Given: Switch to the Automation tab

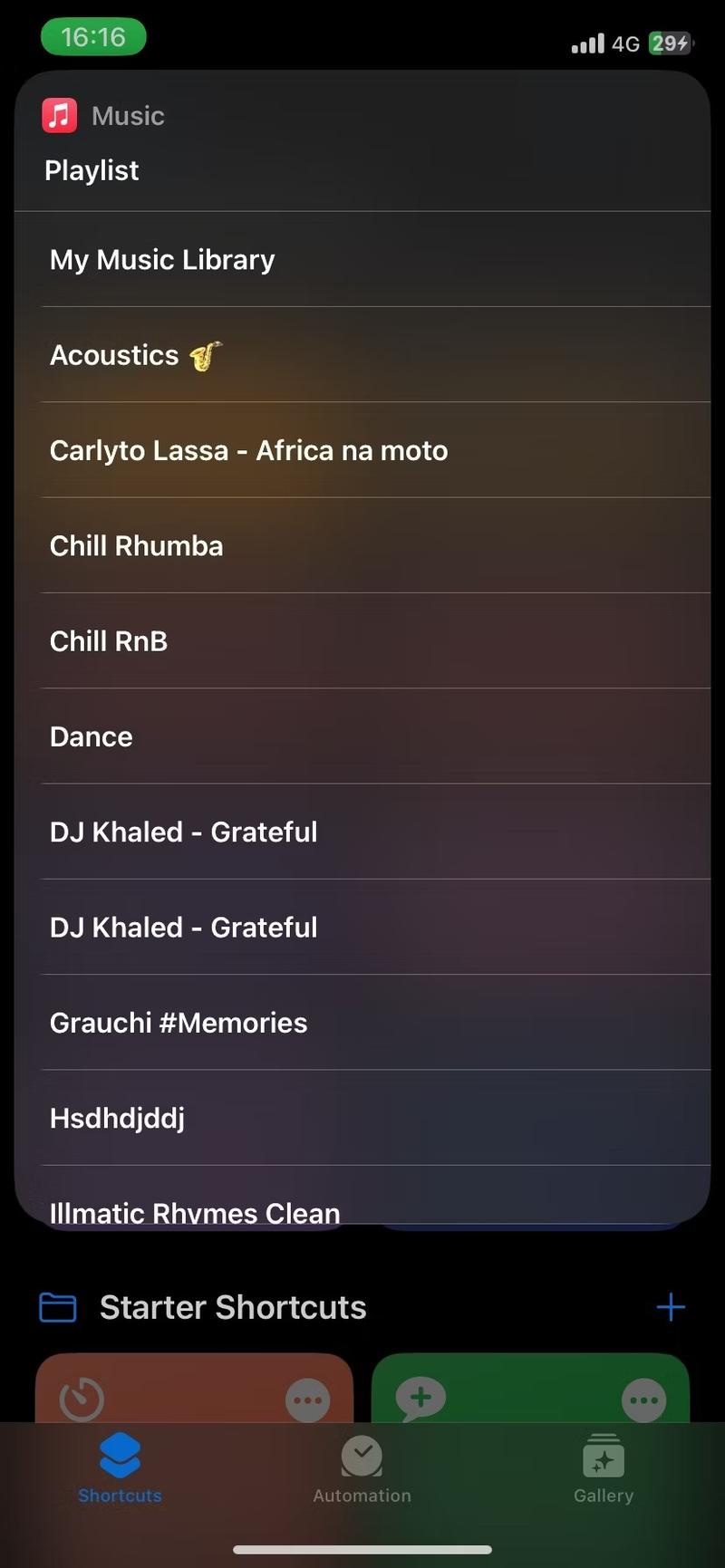Looking at the screenshot, I should pos(362,1468).
